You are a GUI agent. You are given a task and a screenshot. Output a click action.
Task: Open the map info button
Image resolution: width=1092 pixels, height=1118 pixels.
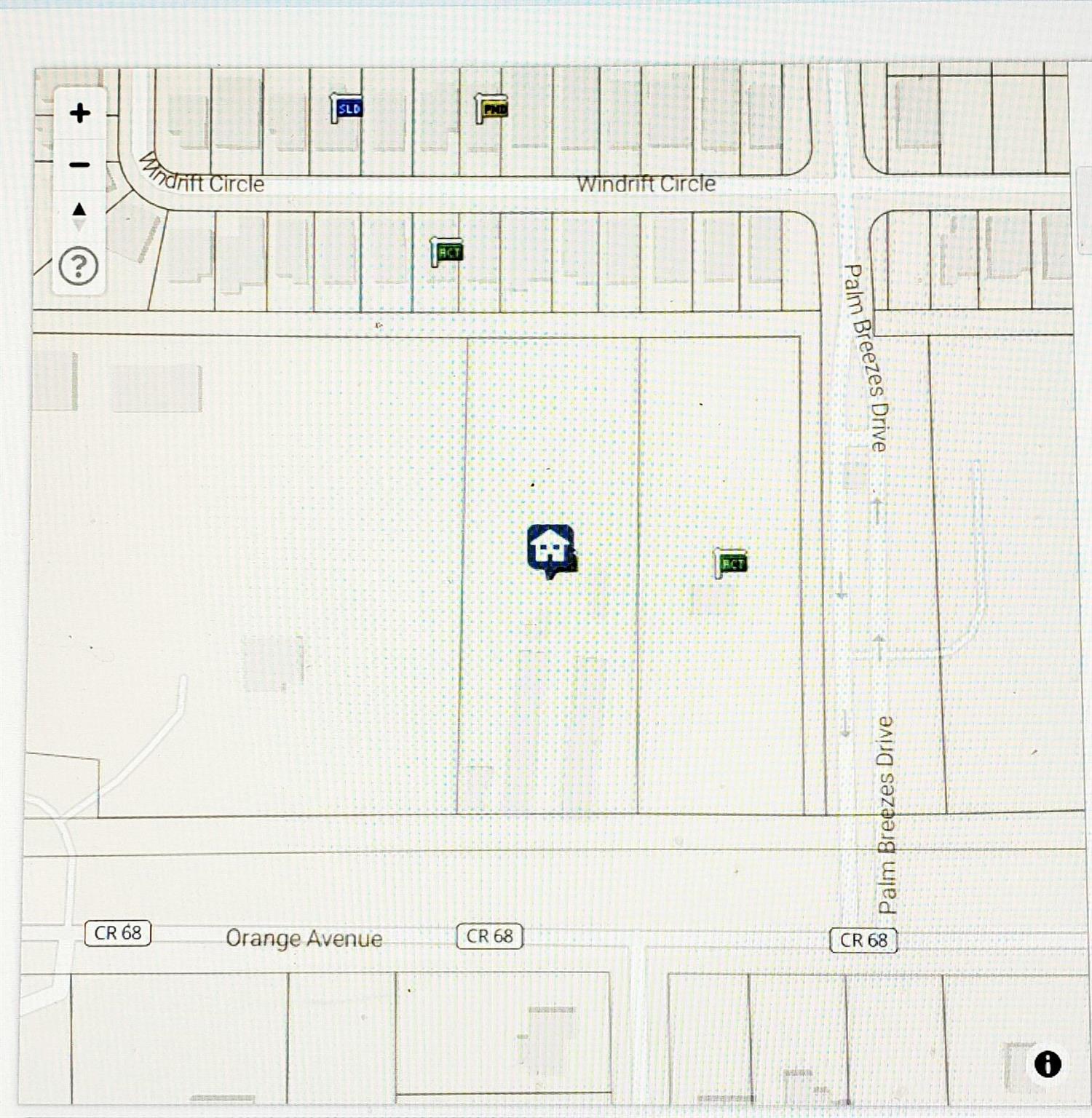tap(1048, 1064)
